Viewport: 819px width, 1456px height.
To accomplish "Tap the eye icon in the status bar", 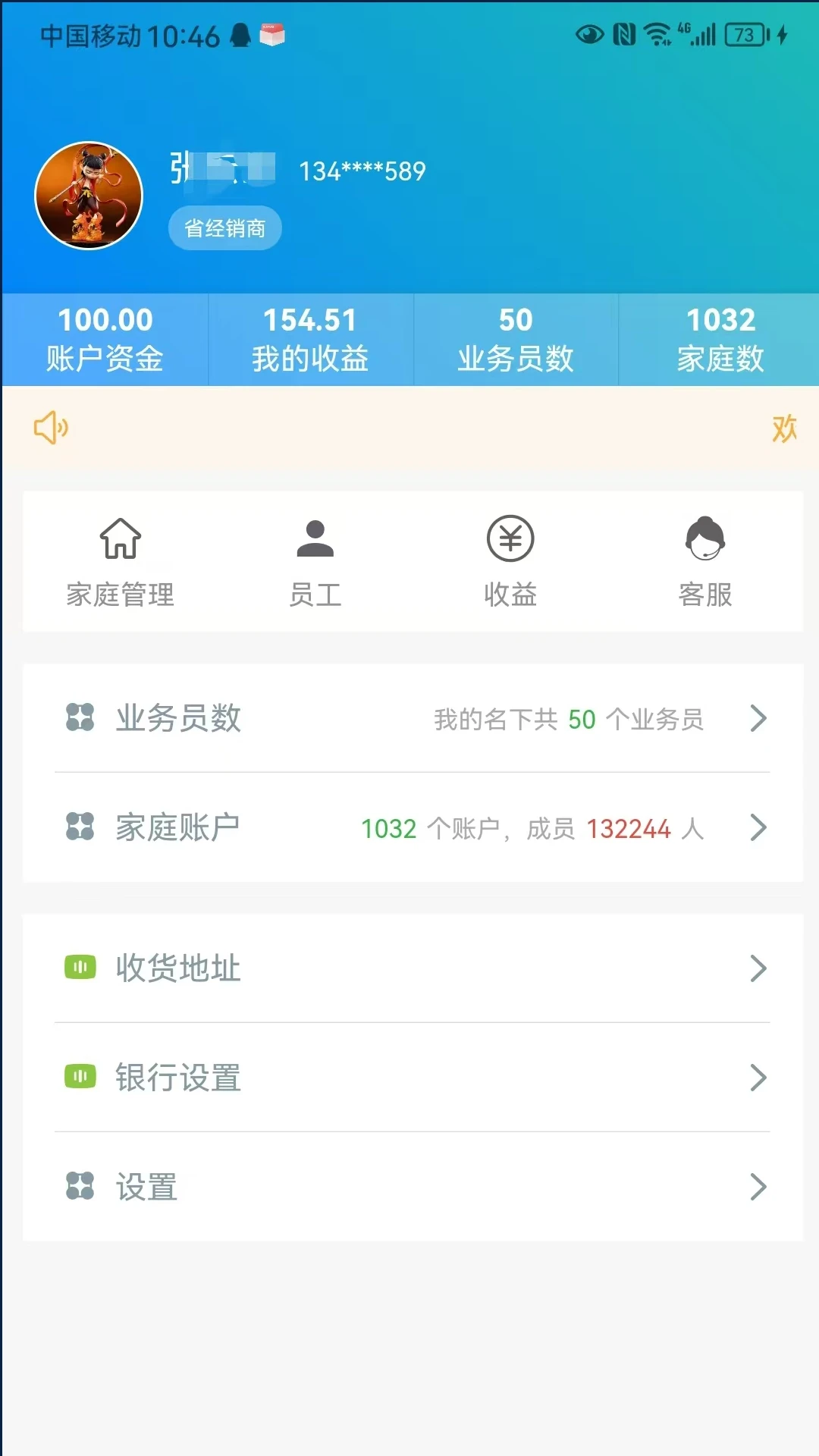I will pyautogui.click(x=589, y=34).
